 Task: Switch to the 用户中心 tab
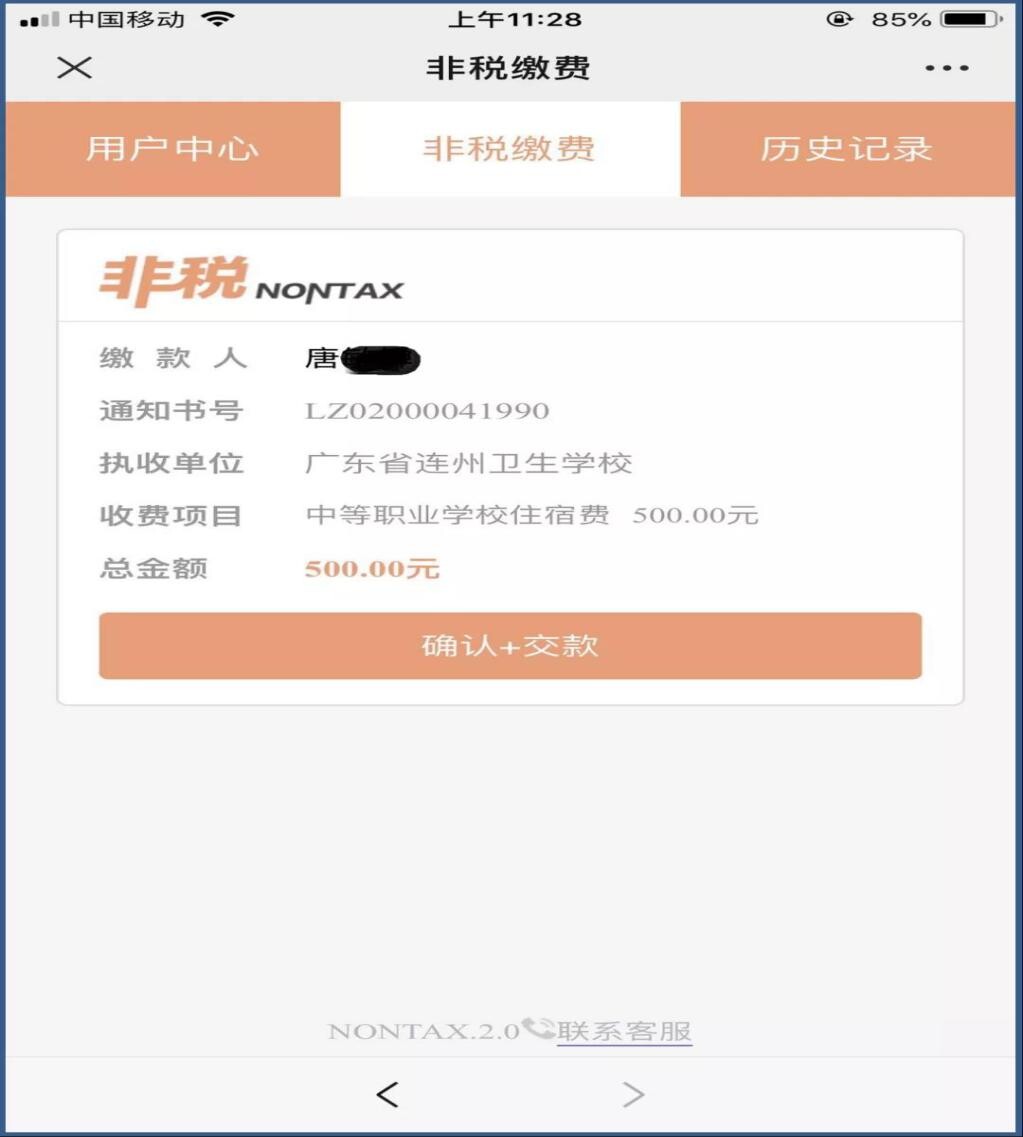click(x=172, y=149)
